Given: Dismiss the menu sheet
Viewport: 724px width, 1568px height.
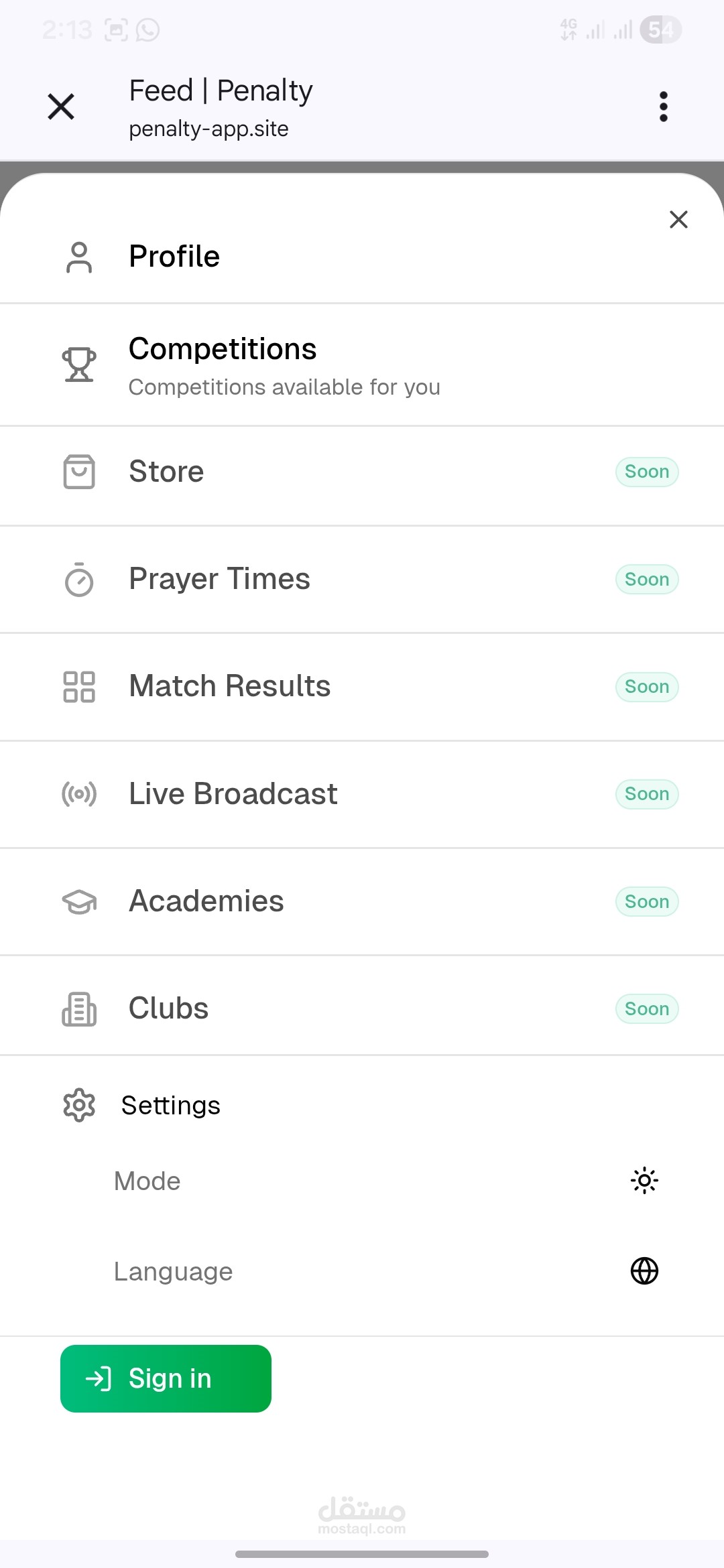Looking at the screenshot, I should point(678,219).
